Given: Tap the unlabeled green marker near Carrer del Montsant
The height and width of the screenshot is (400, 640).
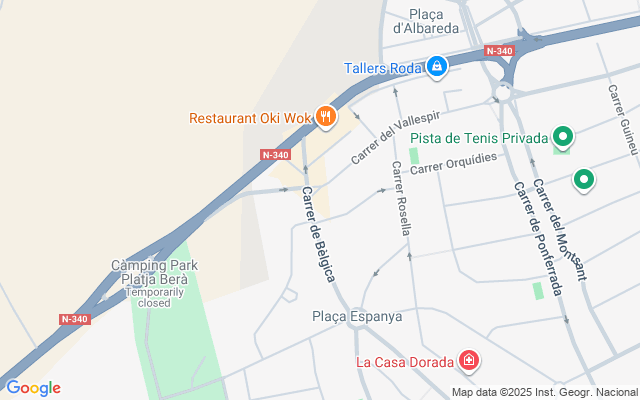Looking at the screenshot, I should 584,180.
